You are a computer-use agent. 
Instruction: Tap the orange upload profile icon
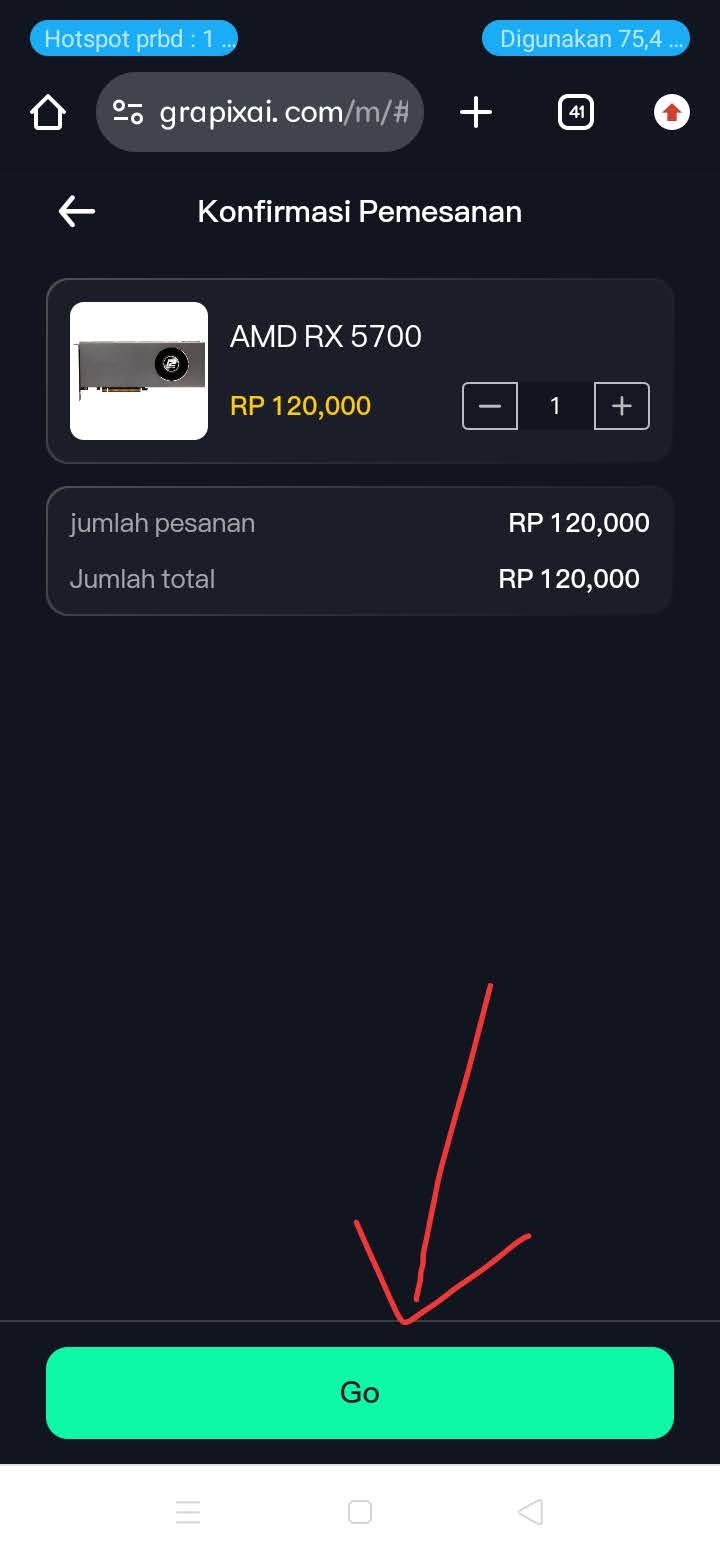(x=670, y=112)
